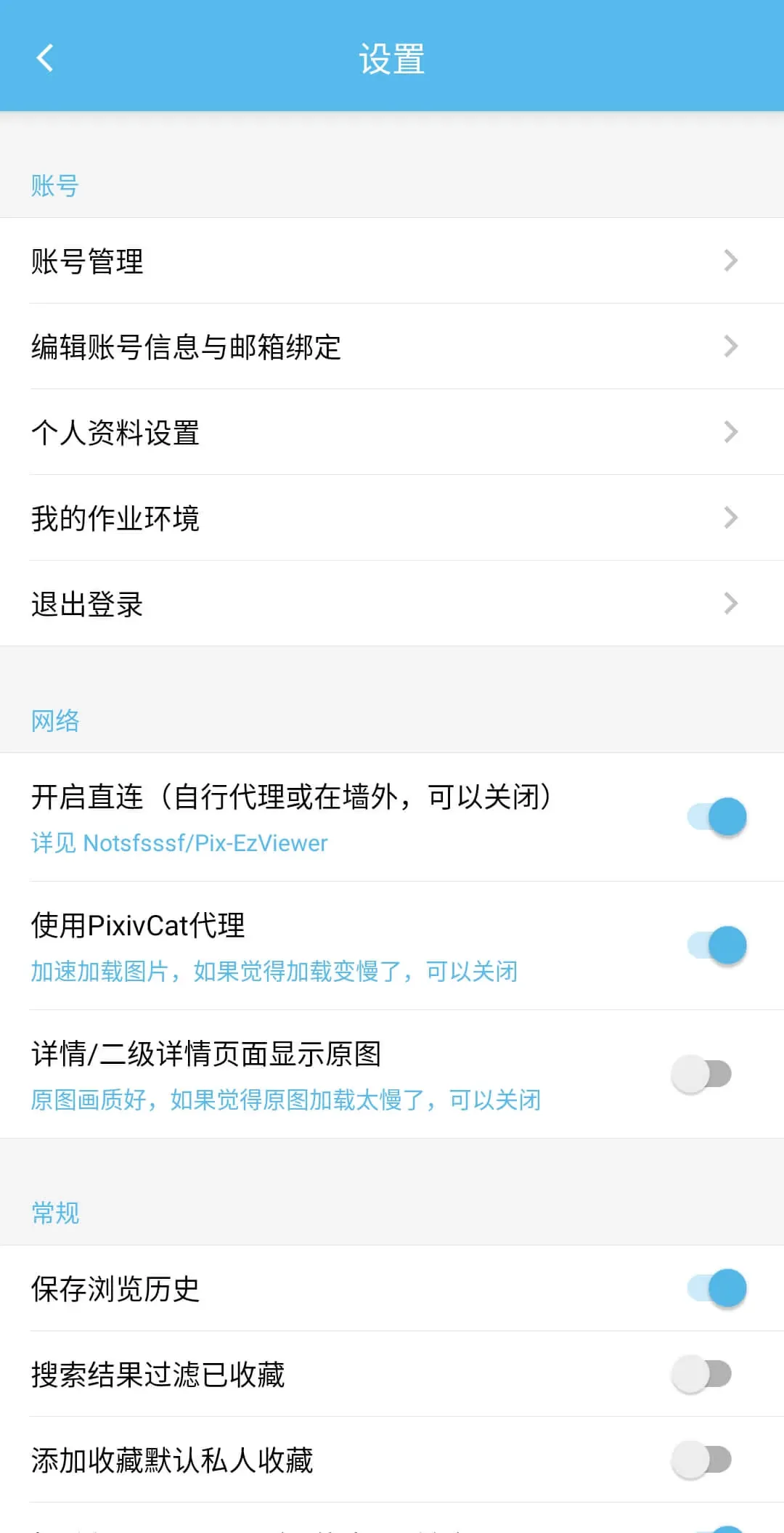
Task: Click the chevron beside 个人资料设置
Action: [x=730, y=432]
